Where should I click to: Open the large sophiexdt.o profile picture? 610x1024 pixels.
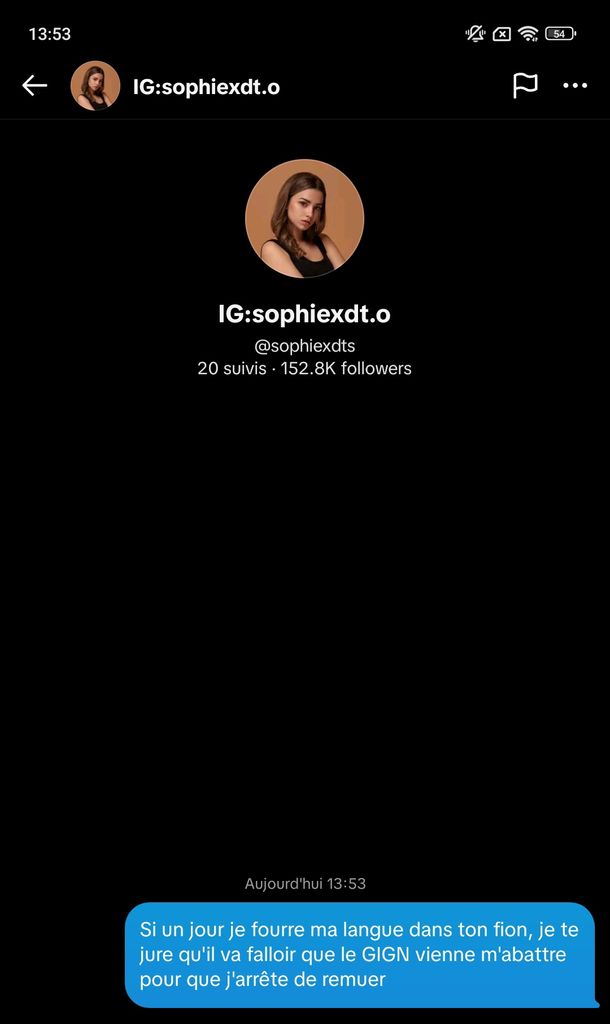304,219
